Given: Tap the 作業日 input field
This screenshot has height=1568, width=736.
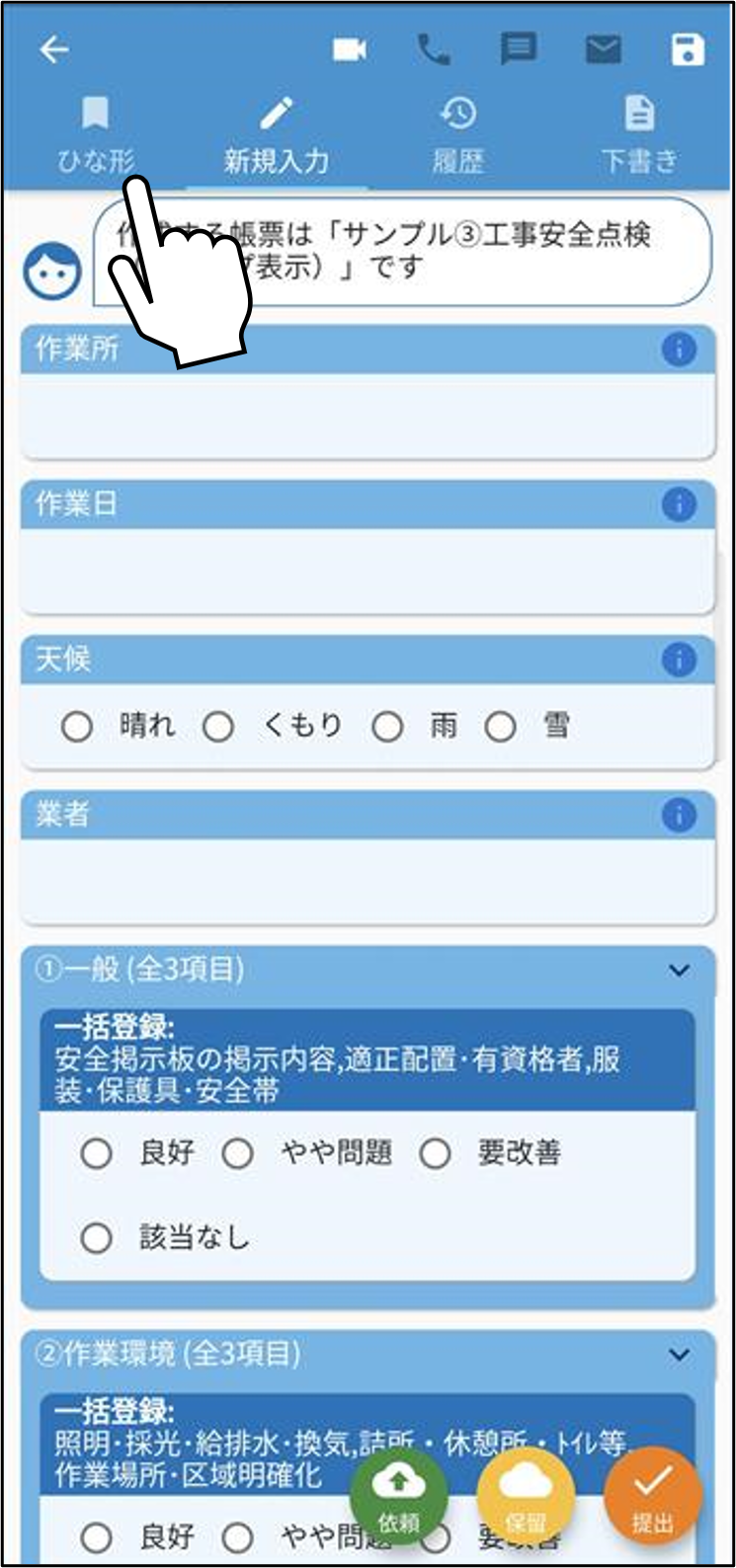Looking at the screenshot, I should [x=368, y=571].
